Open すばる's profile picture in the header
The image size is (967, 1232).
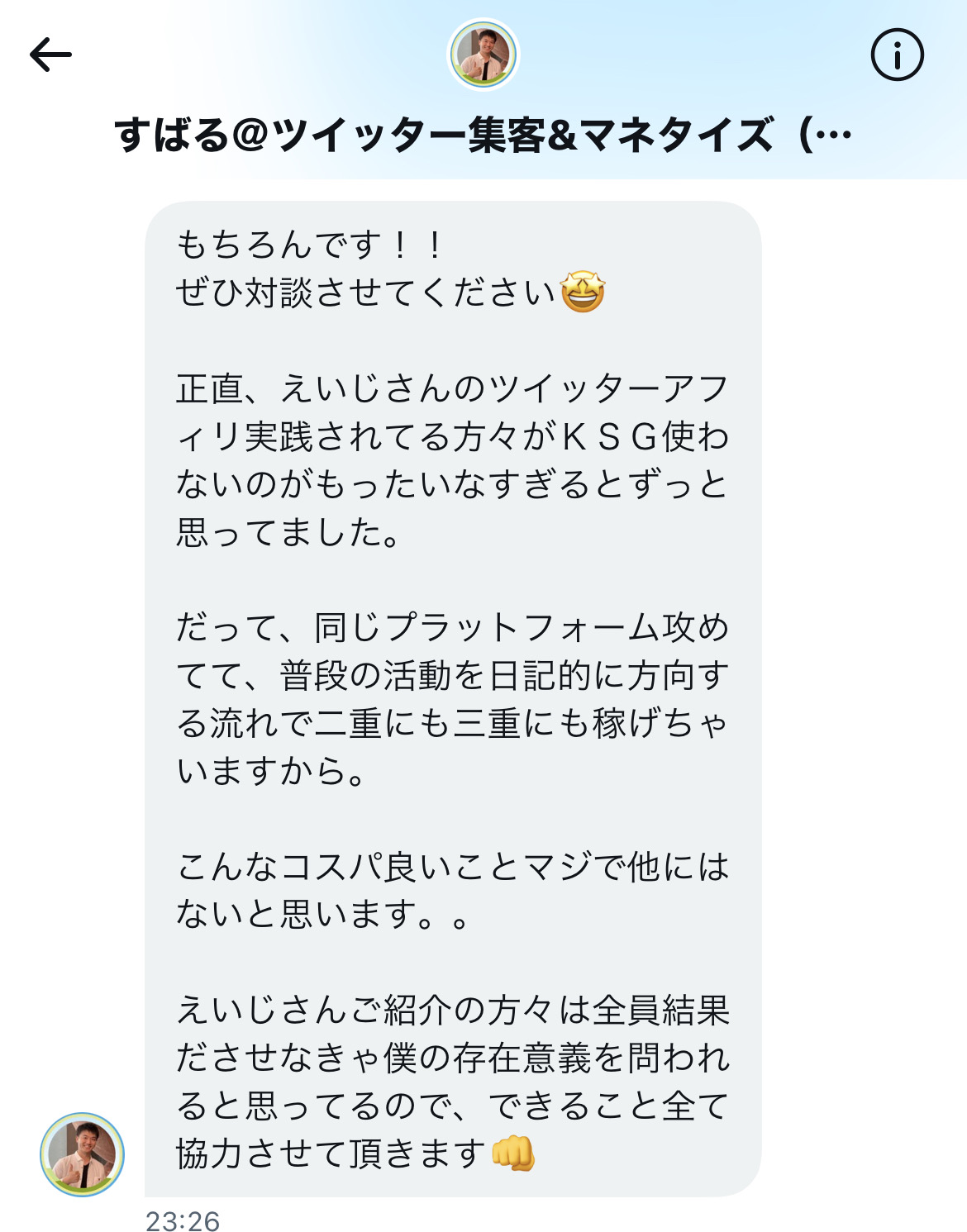click(x=483, y=55)
